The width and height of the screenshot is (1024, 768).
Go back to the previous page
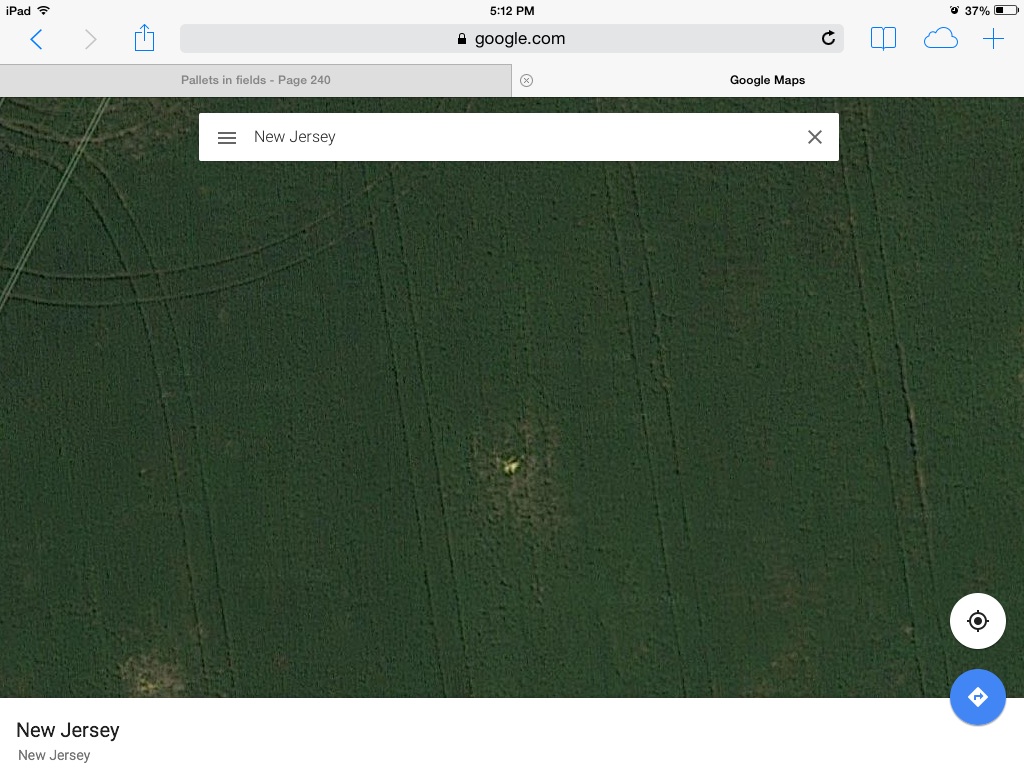coord(36,39)
